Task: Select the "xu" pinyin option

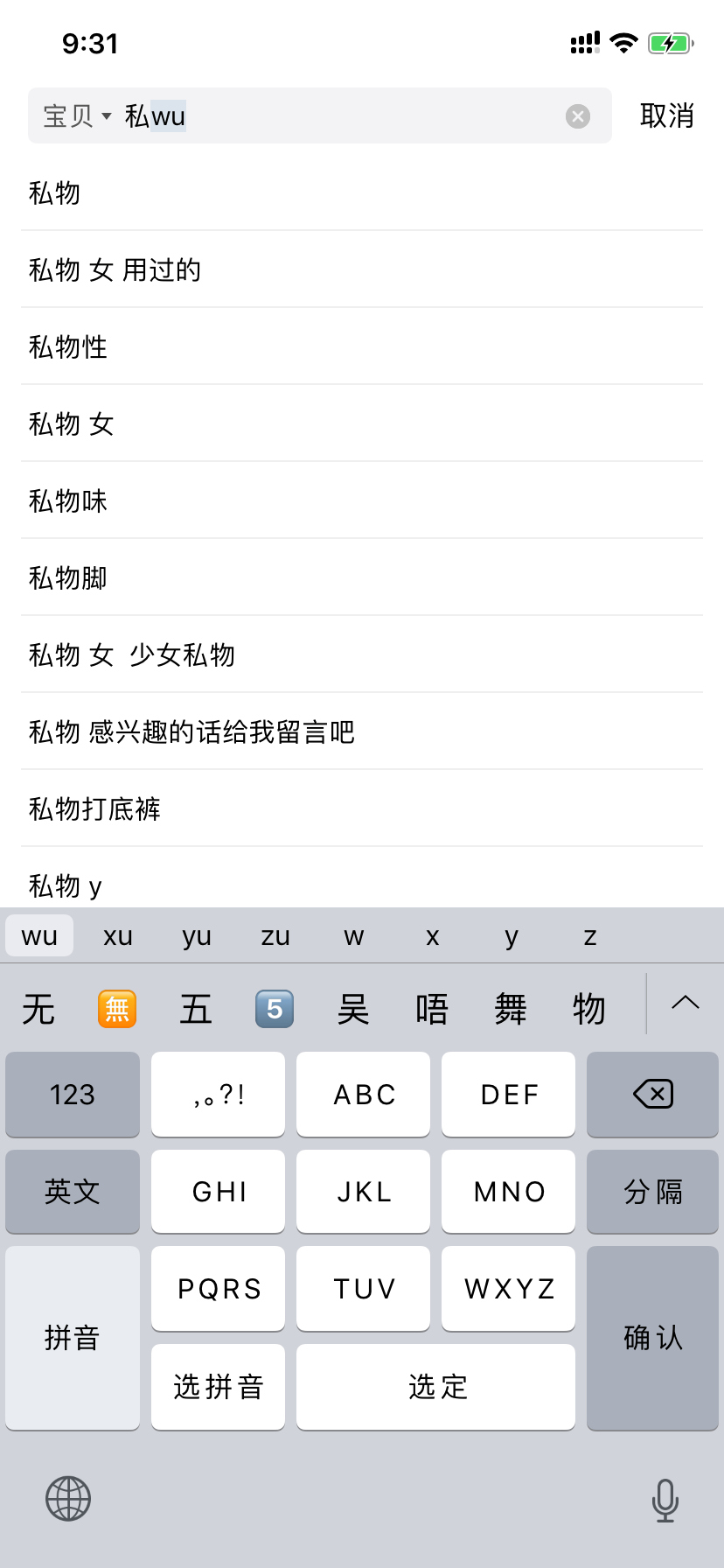Action: (117, 935)
